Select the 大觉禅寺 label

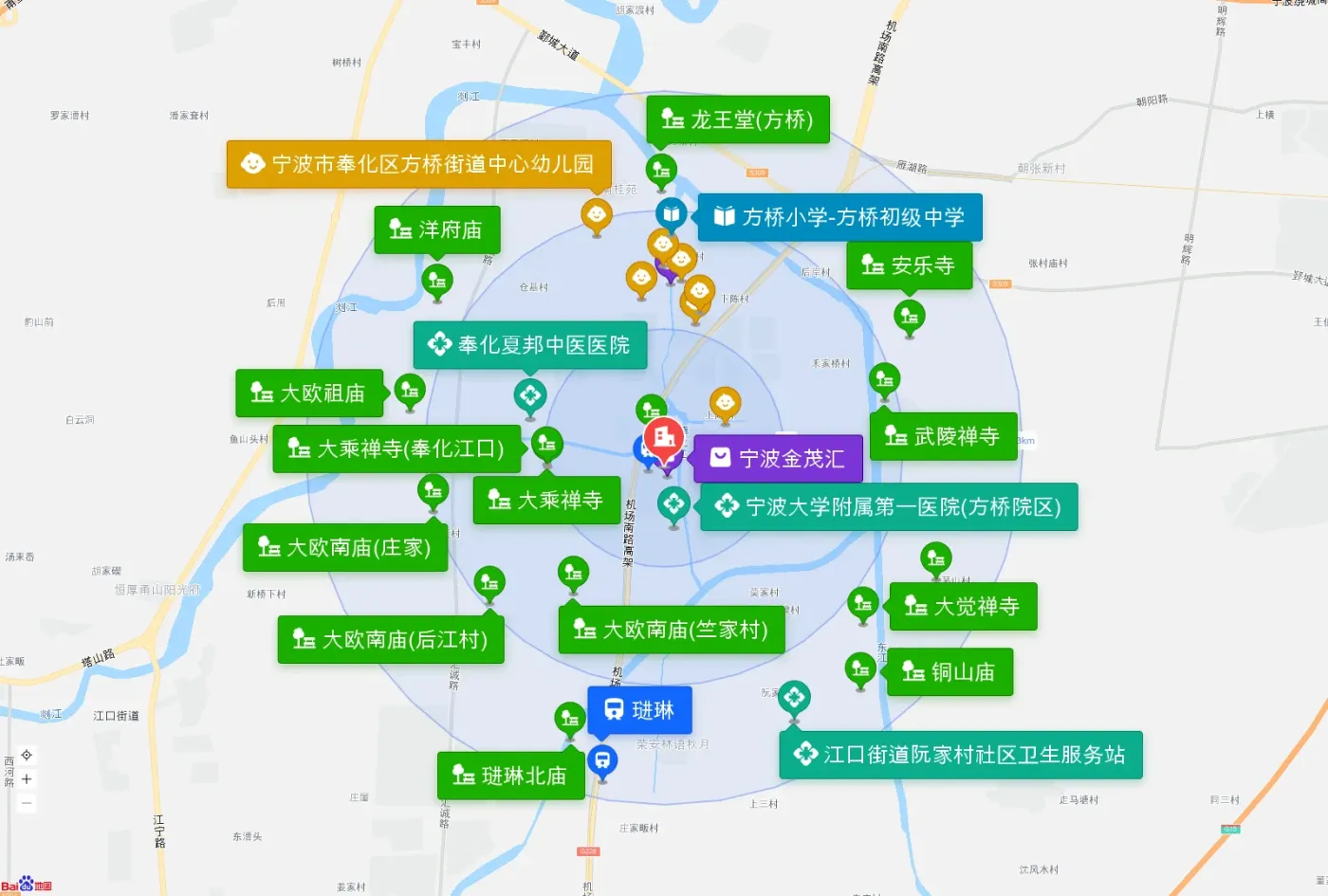click(963, 607)
